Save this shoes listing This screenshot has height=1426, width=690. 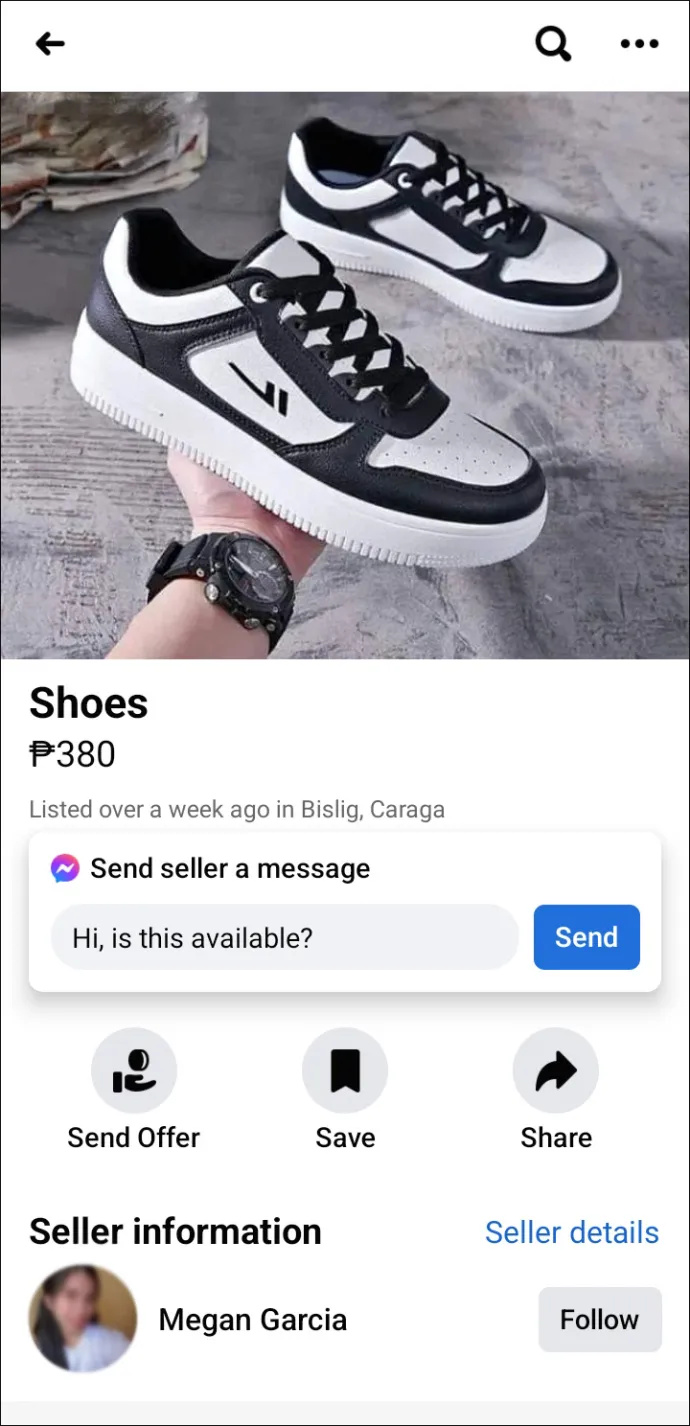345,1072
